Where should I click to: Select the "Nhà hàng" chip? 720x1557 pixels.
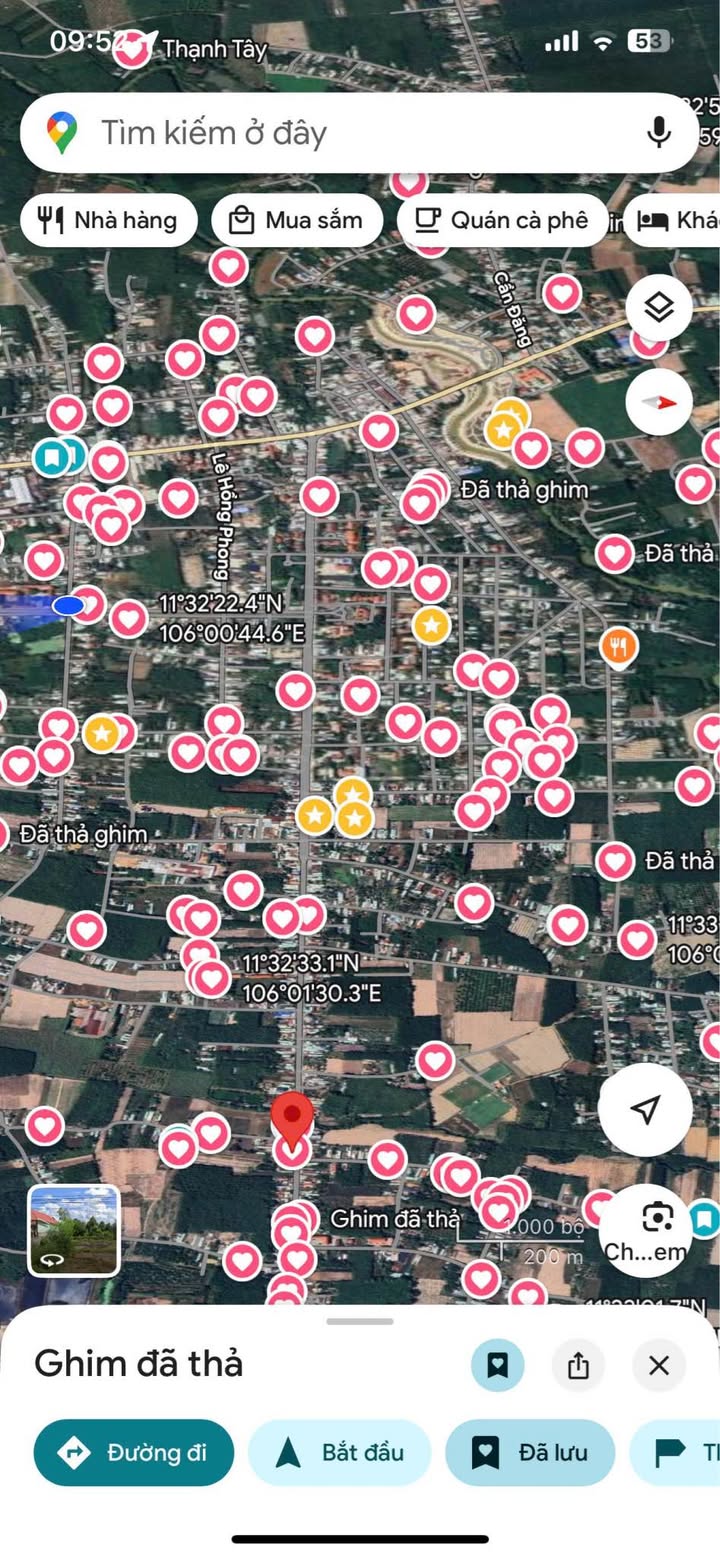(109, 220)
